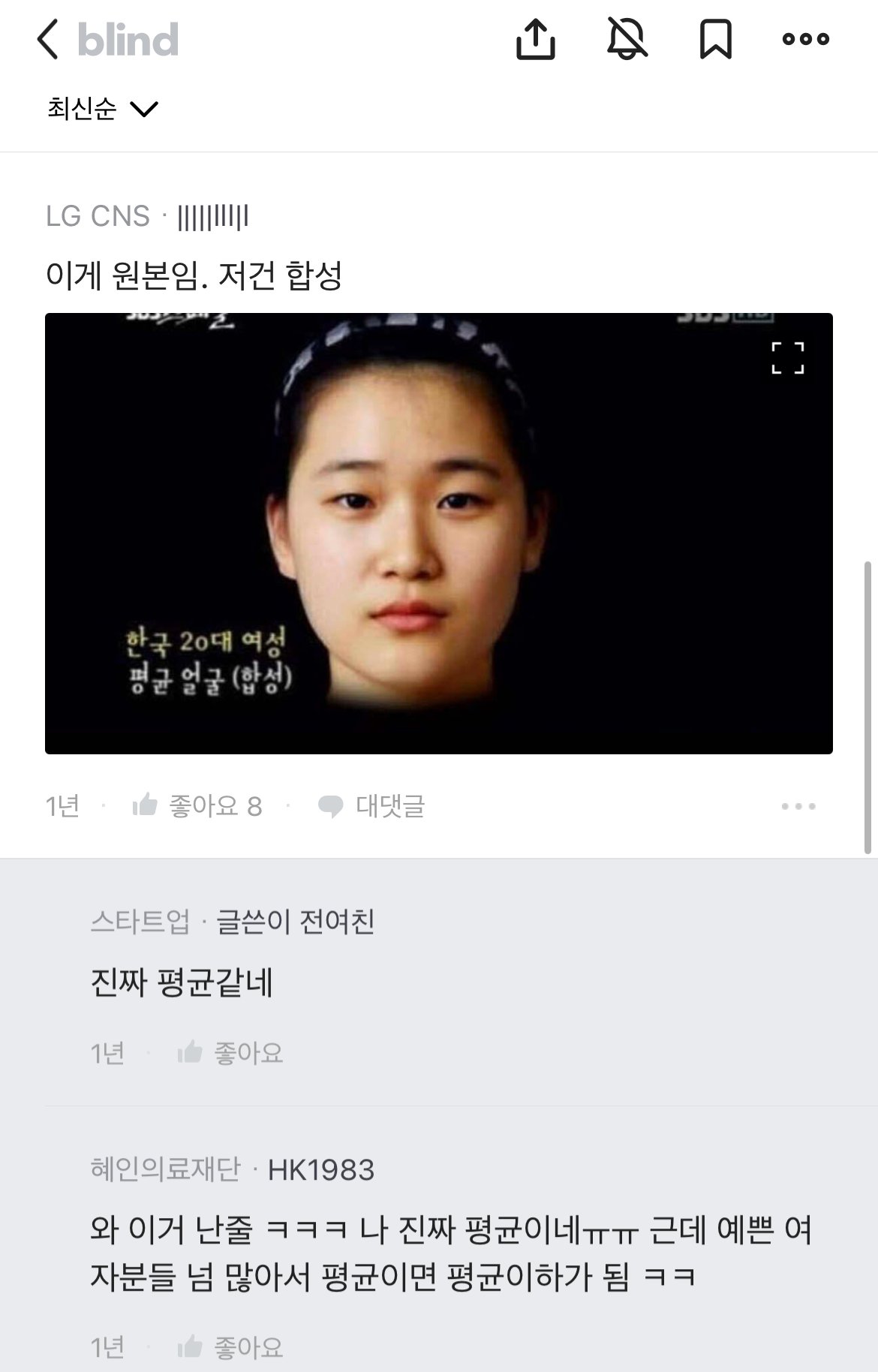This screenshot has width=878, height=1372.
Task: Bookmark this post
Action: (x=715, y=39)
